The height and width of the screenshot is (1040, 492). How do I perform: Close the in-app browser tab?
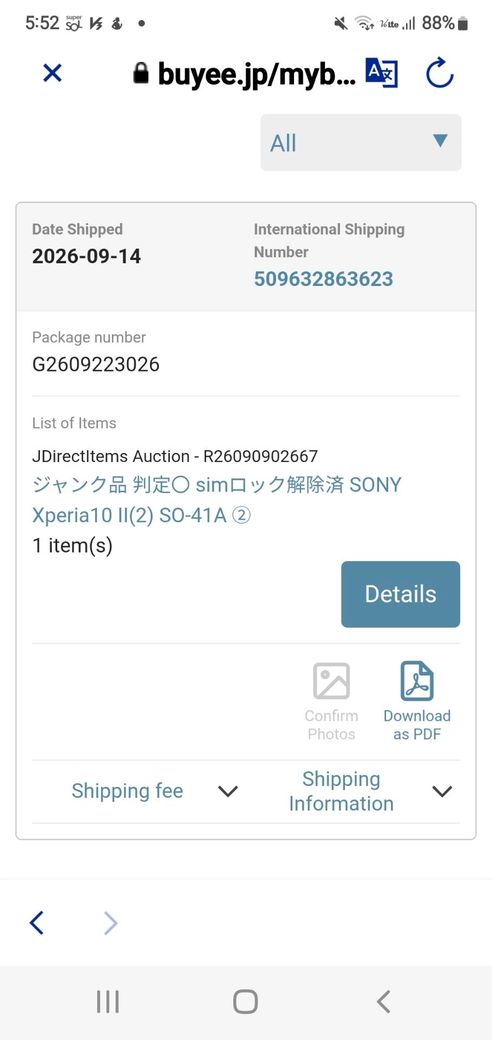coord(52,73)
